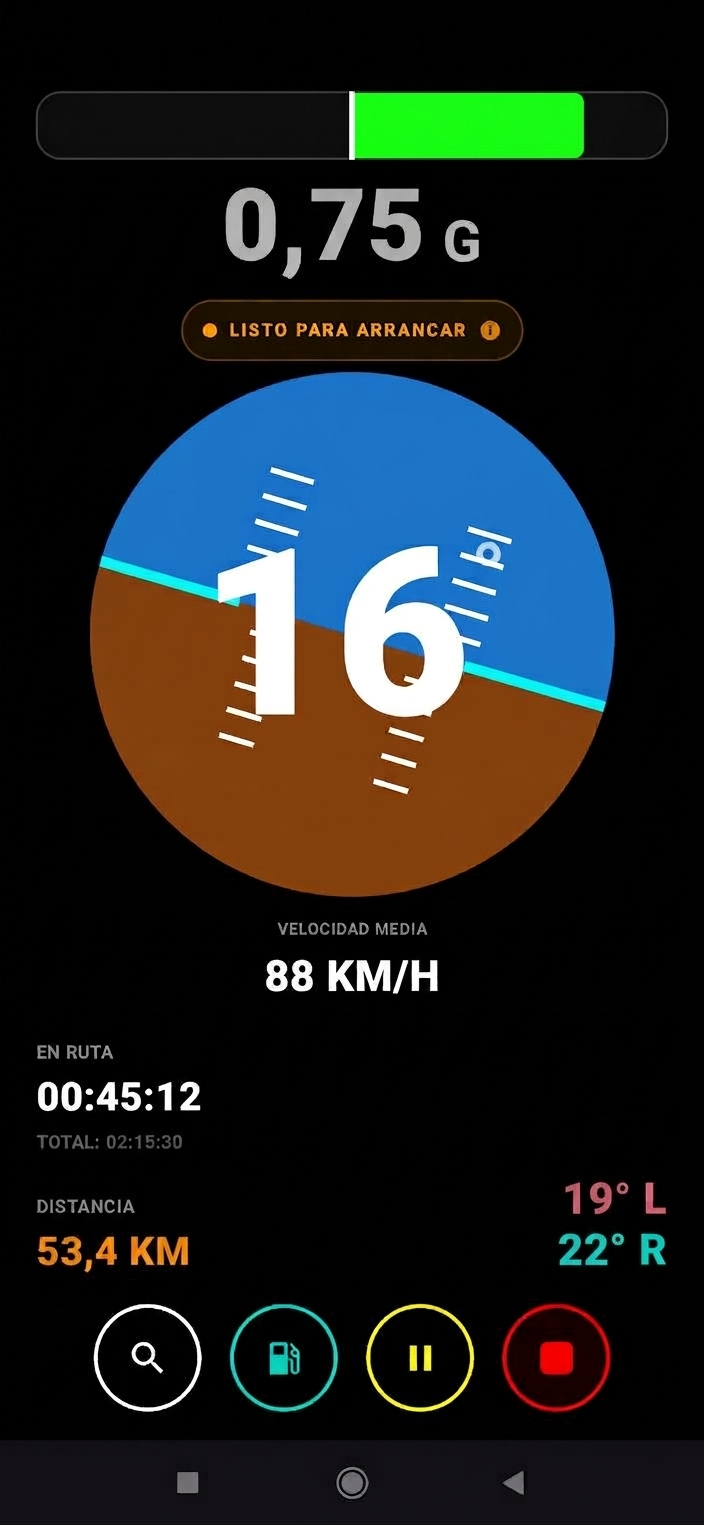
Task: Stop the recording with the red button
Action: pos(556,1358)
